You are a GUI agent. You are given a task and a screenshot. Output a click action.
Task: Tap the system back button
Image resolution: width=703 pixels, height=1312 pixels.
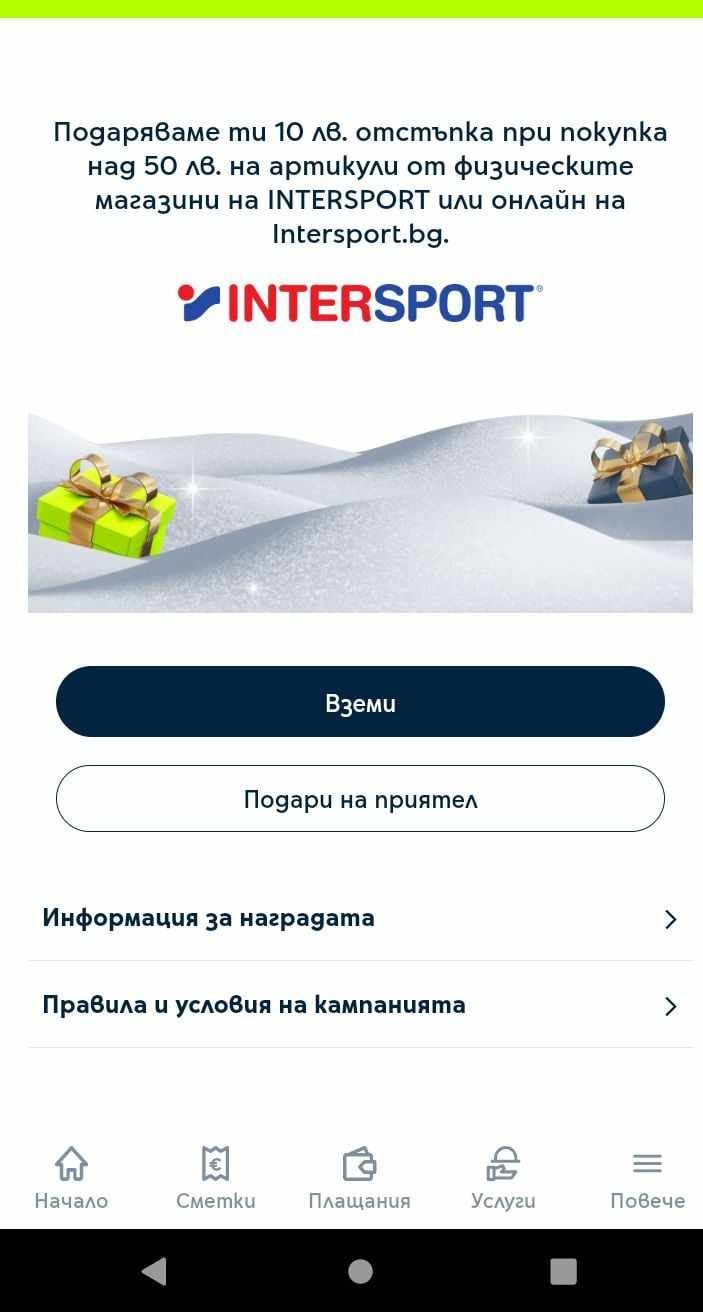(154, 1271)
